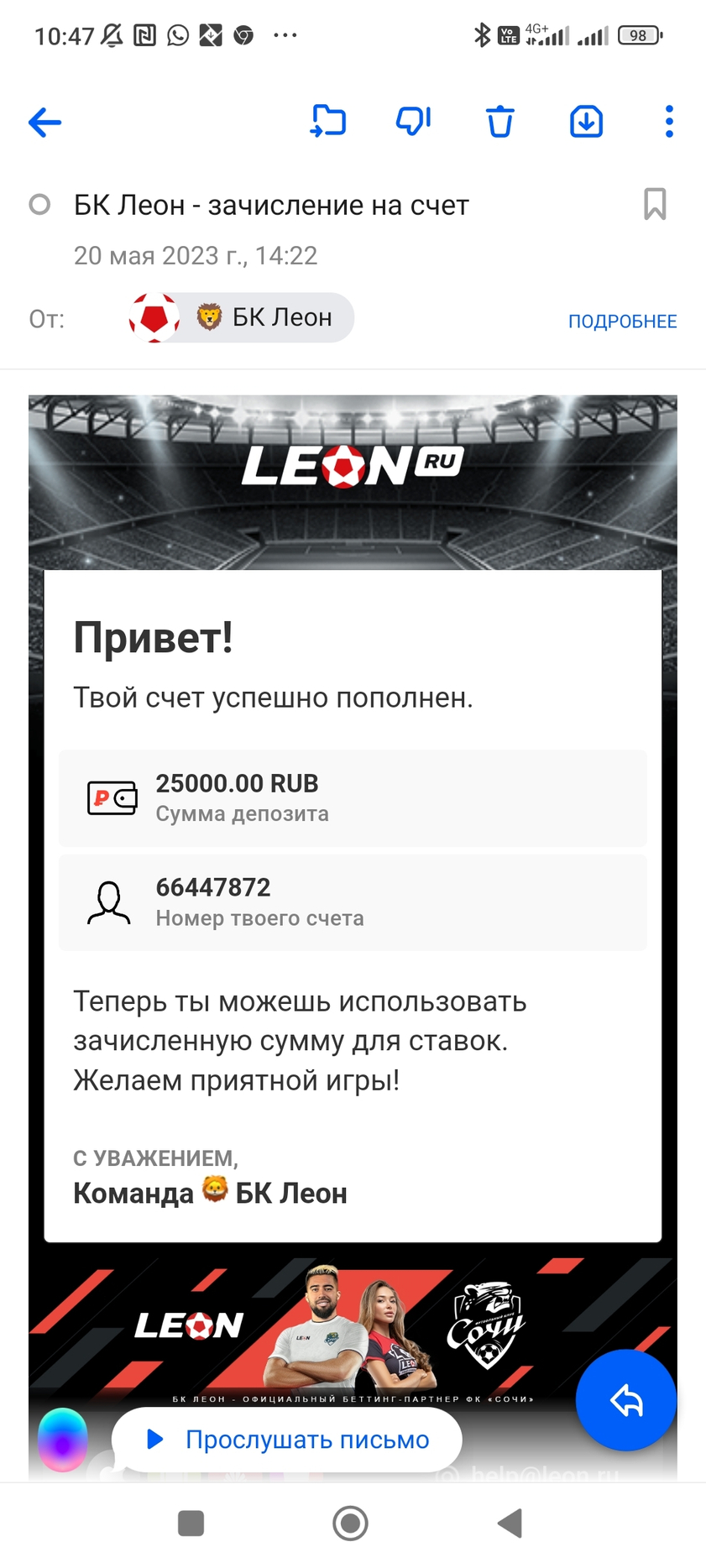Go to the system home screen
The image size is (706, 1568).
click(x=350, y=1523)
